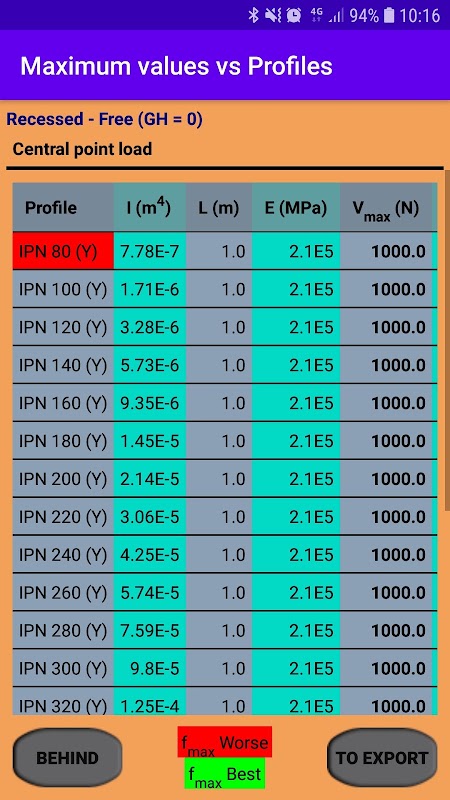The height and width of the screenshot is (800, 450).
Task: Tap the BEHIND button
Action: (x=67, y=758)
